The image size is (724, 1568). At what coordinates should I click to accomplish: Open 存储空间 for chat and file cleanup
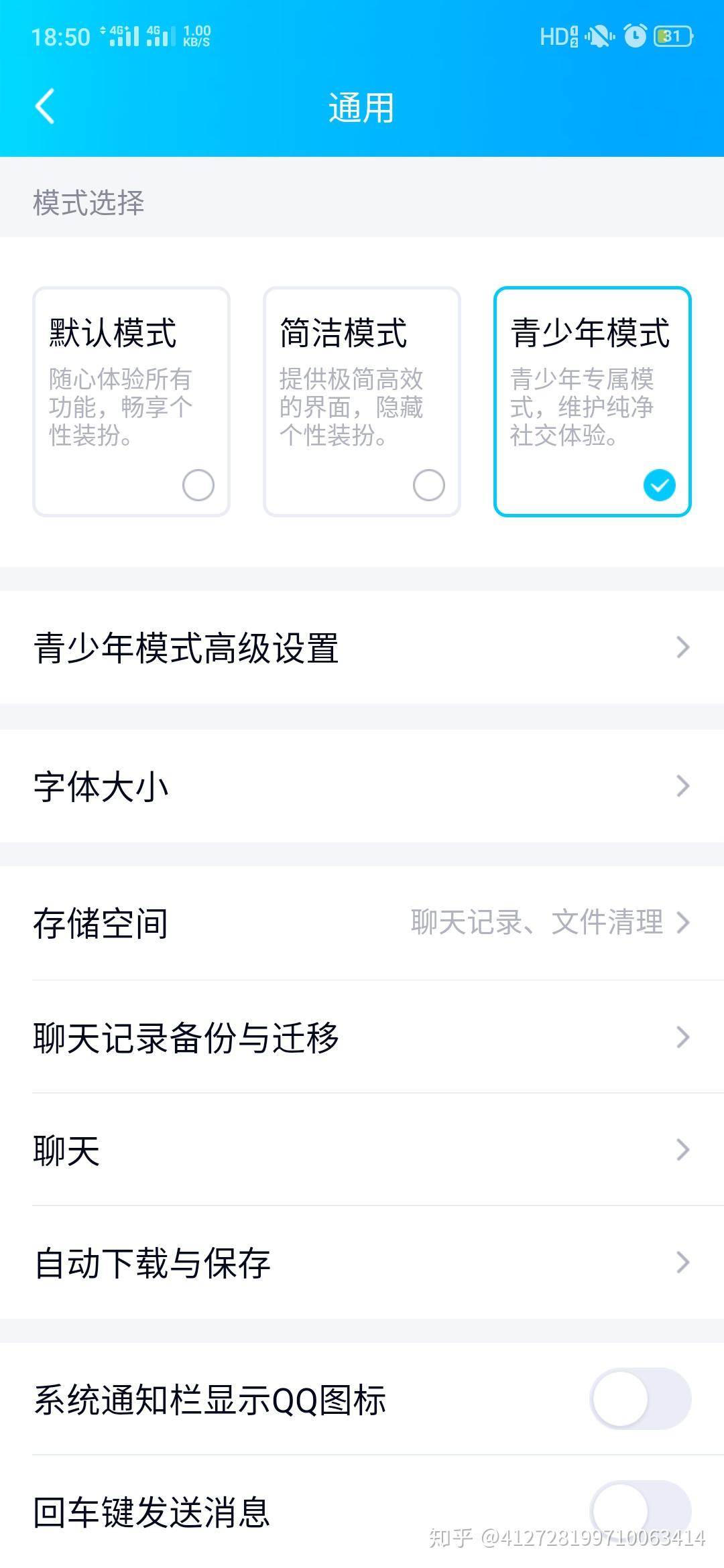[362, 923]
